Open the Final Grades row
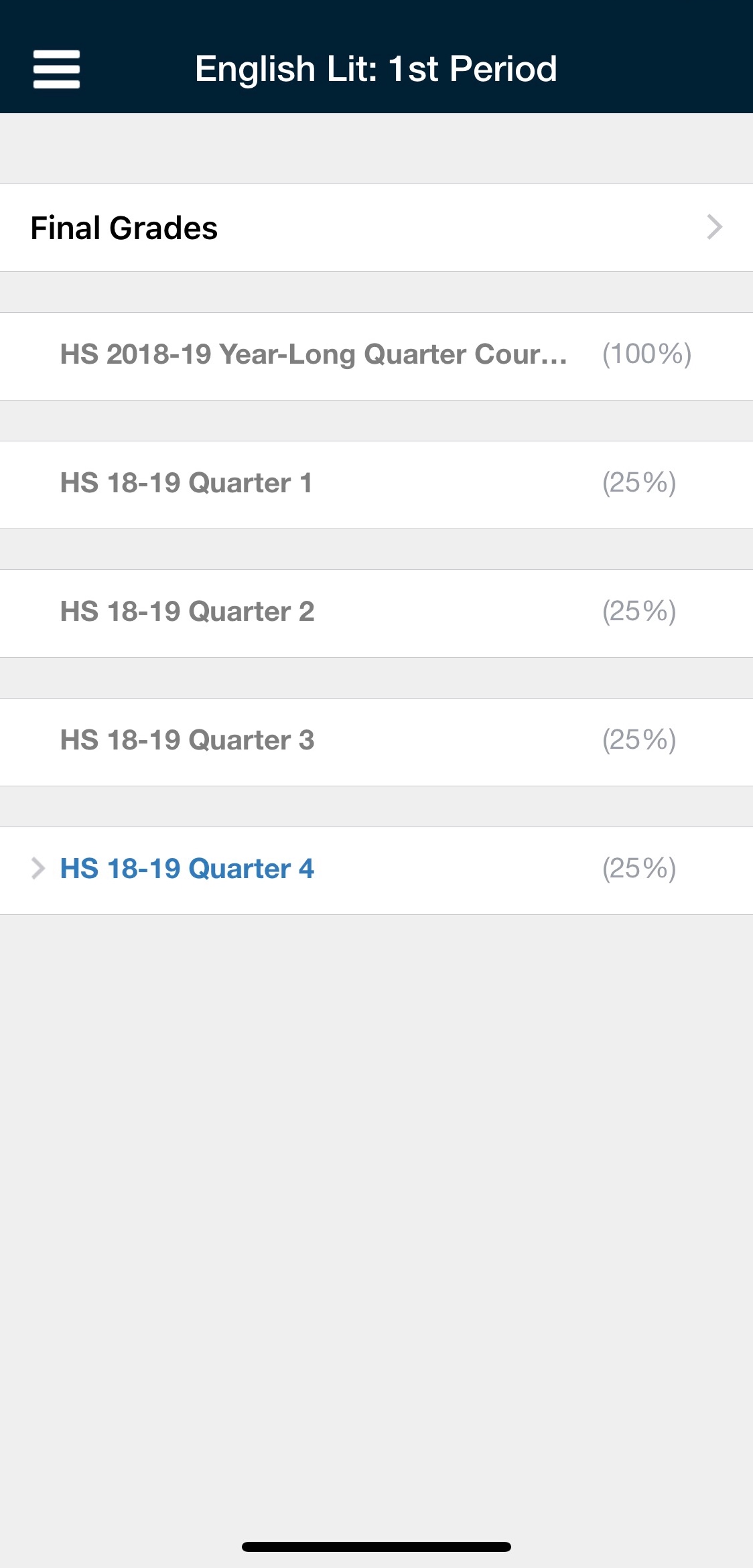This screenshot has height=1568, width=753. tap(375, 228)
